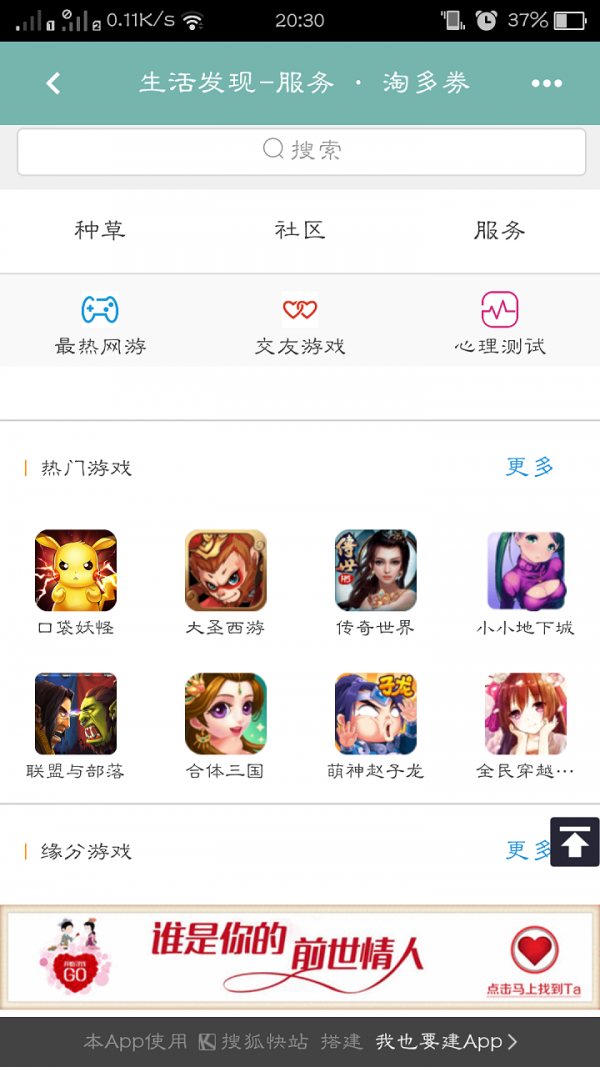Open the 谁是你的前世情人 banner
Image resolution: width=600 pixels, height=1067 pixels.
300,953
